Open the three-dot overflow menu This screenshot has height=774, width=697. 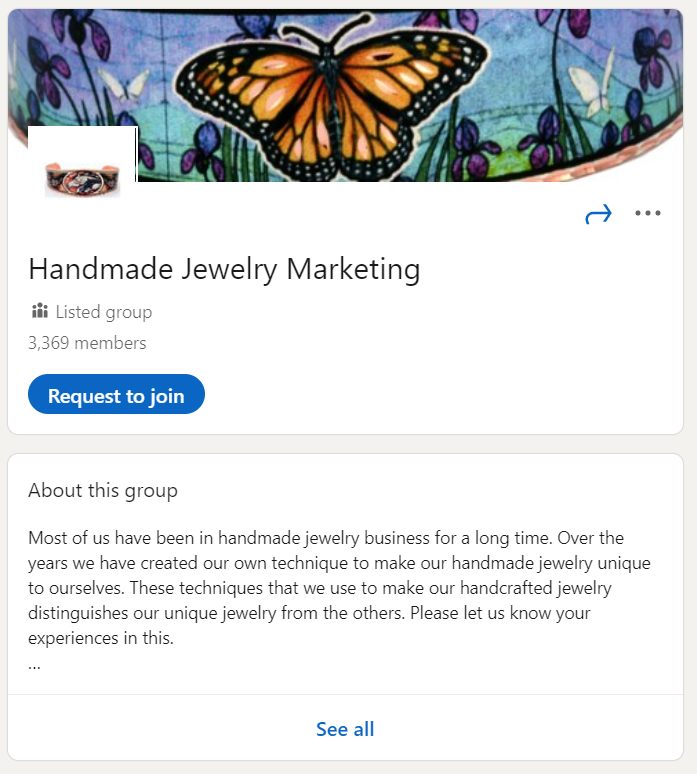[648, 213]
